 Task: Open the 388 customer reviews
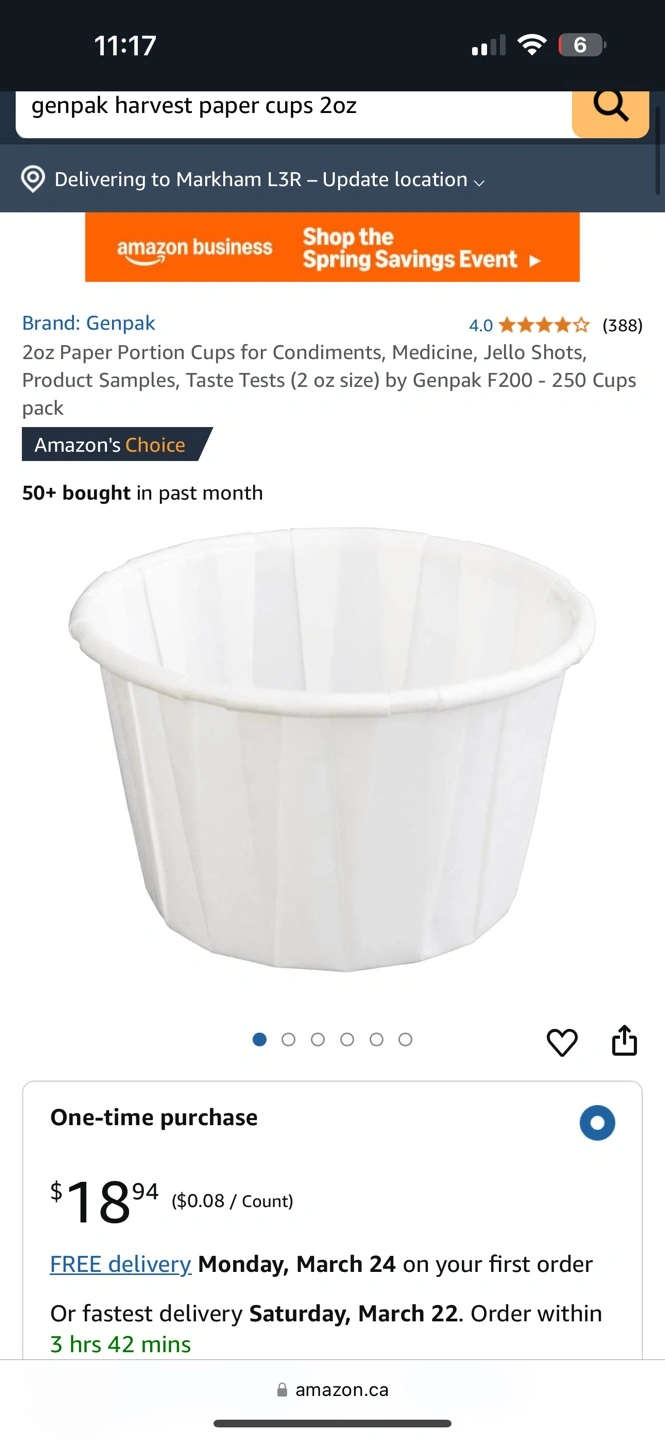pos(622,325)
